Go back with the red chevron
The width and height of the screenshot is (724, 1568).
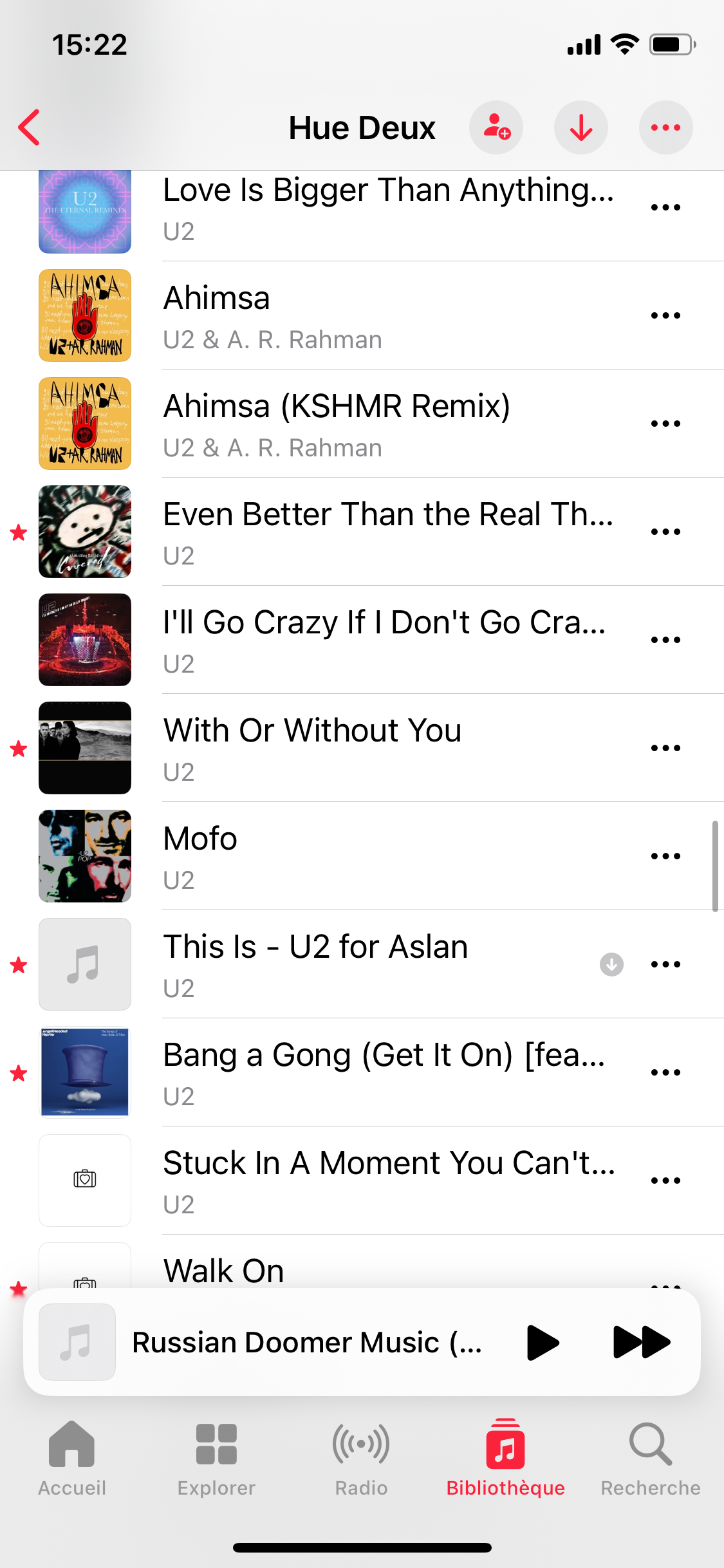pyautogui.click(x=30, y=127)
